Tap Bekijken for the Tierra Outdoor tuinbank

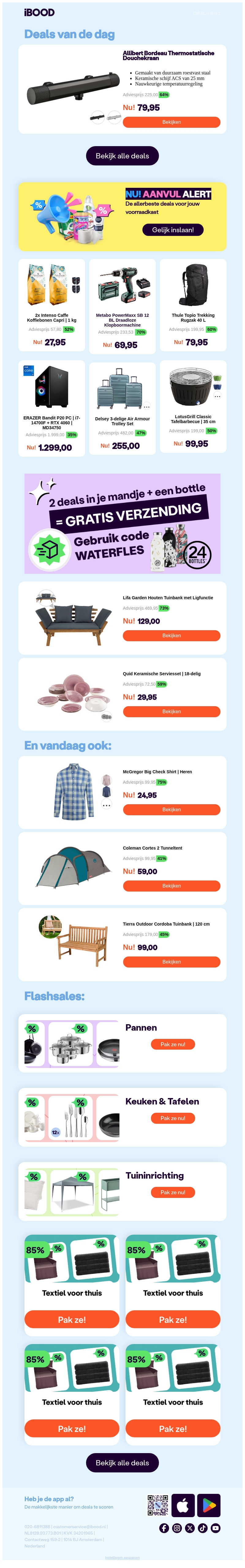171,962
